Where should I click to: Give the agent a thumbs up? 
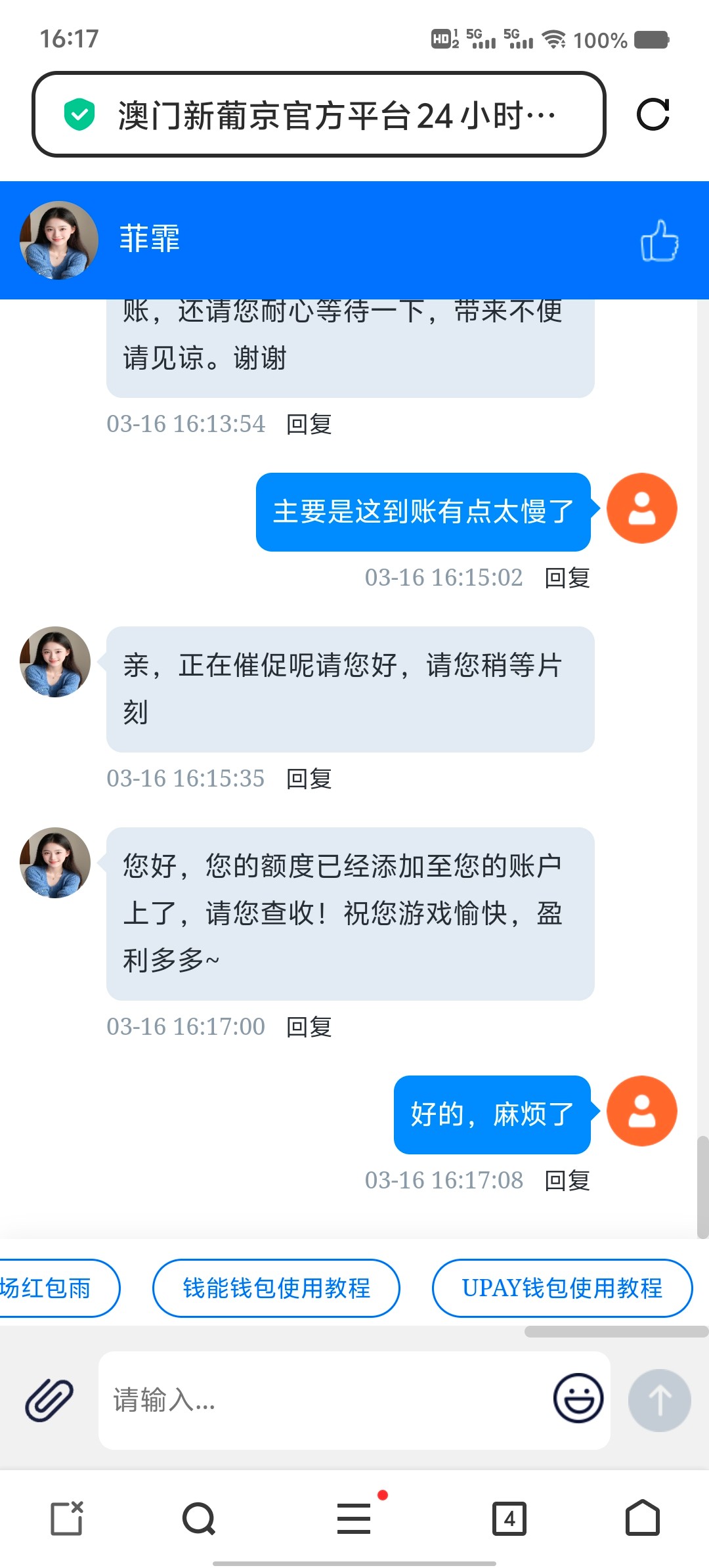(659, 240)
